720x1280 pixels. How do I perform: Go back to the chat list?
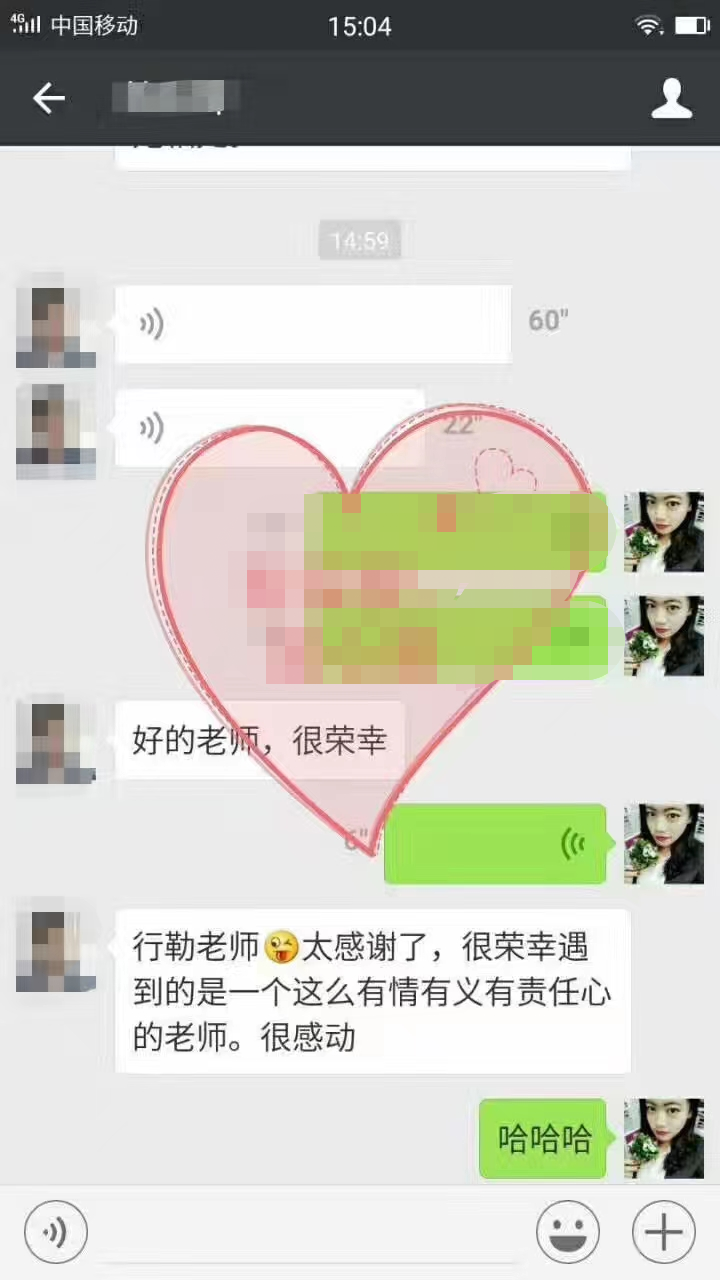click(48, 98)
